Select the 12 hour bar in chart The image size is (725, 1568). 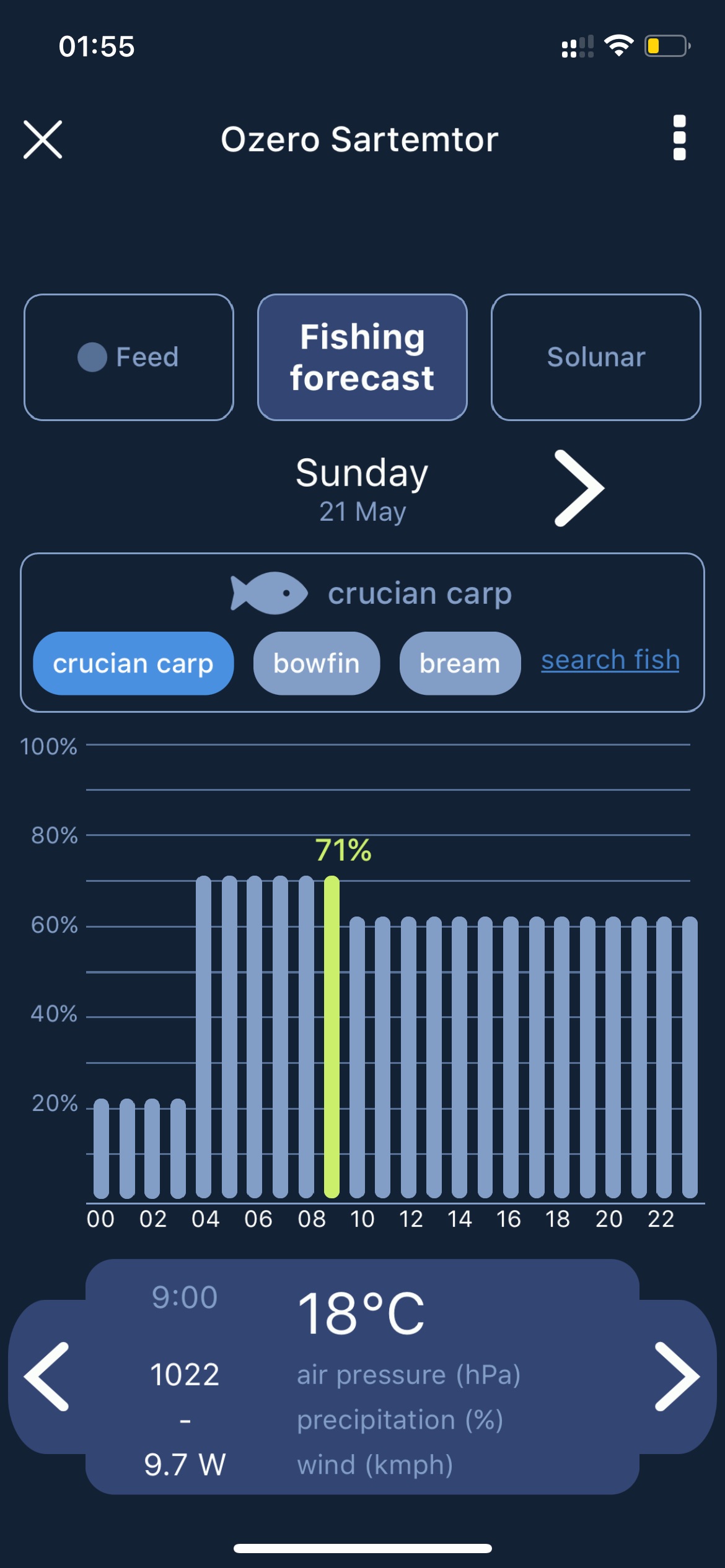[408, 1058]
